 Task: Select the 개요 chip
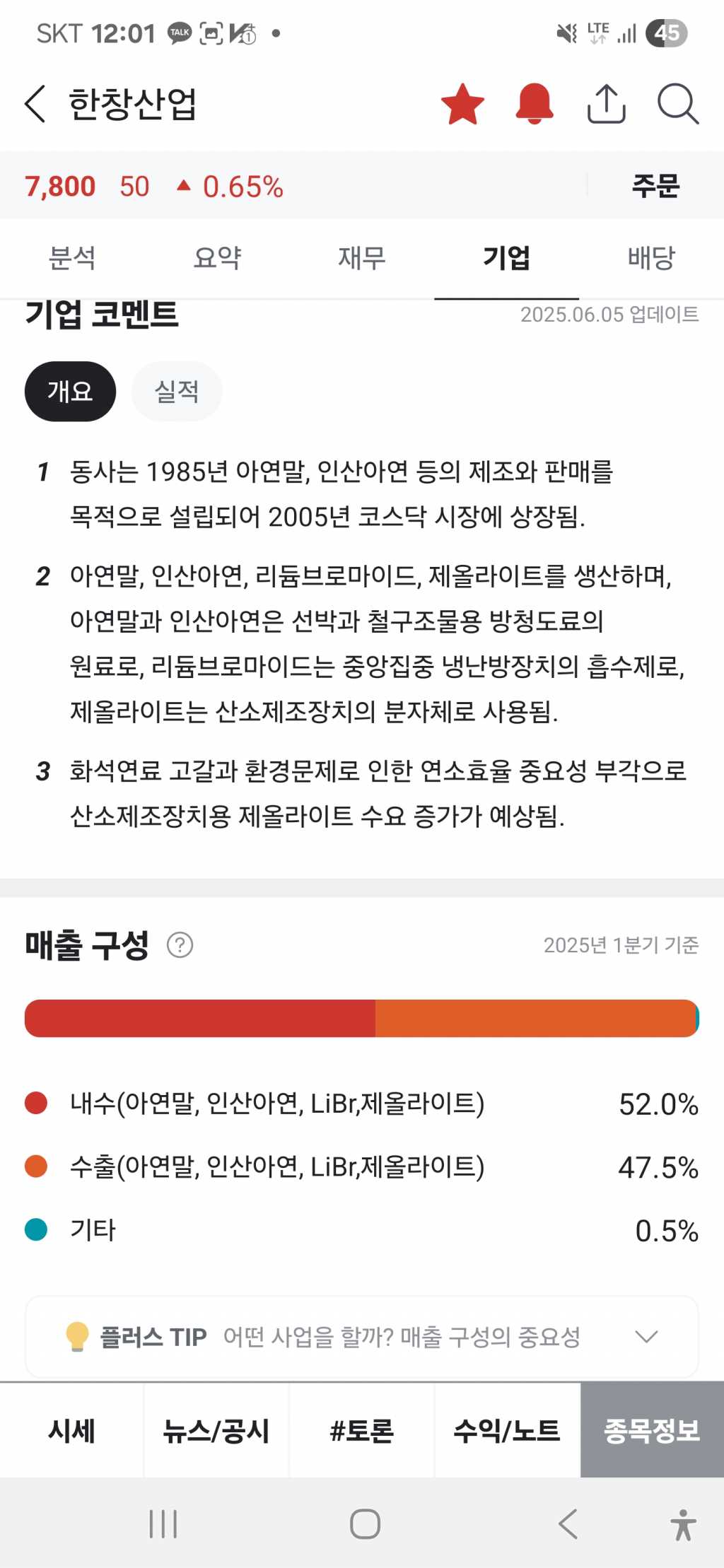[70, 391]
